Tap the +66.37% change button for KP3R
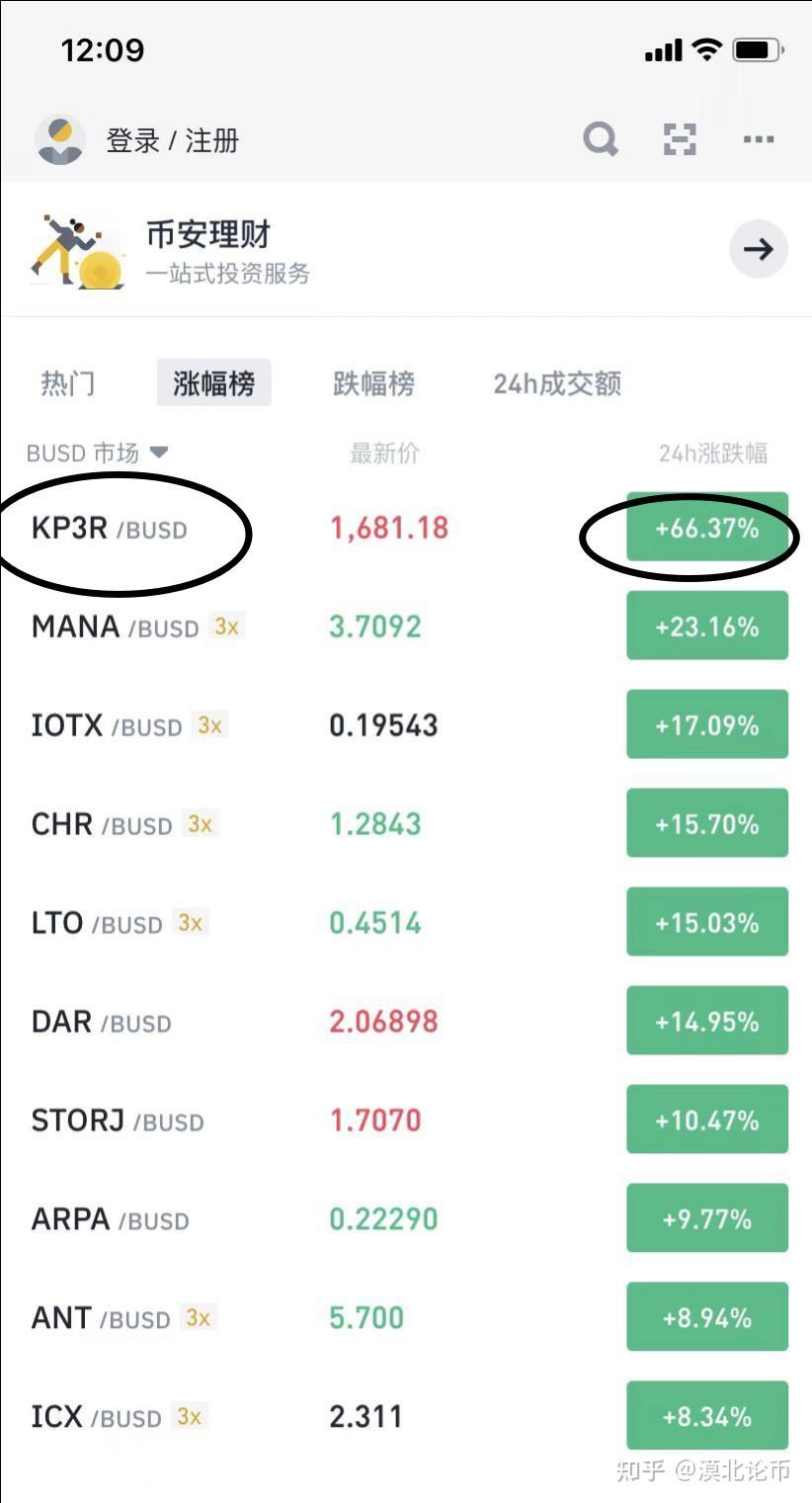The image size is (812, 1503). 707,529
